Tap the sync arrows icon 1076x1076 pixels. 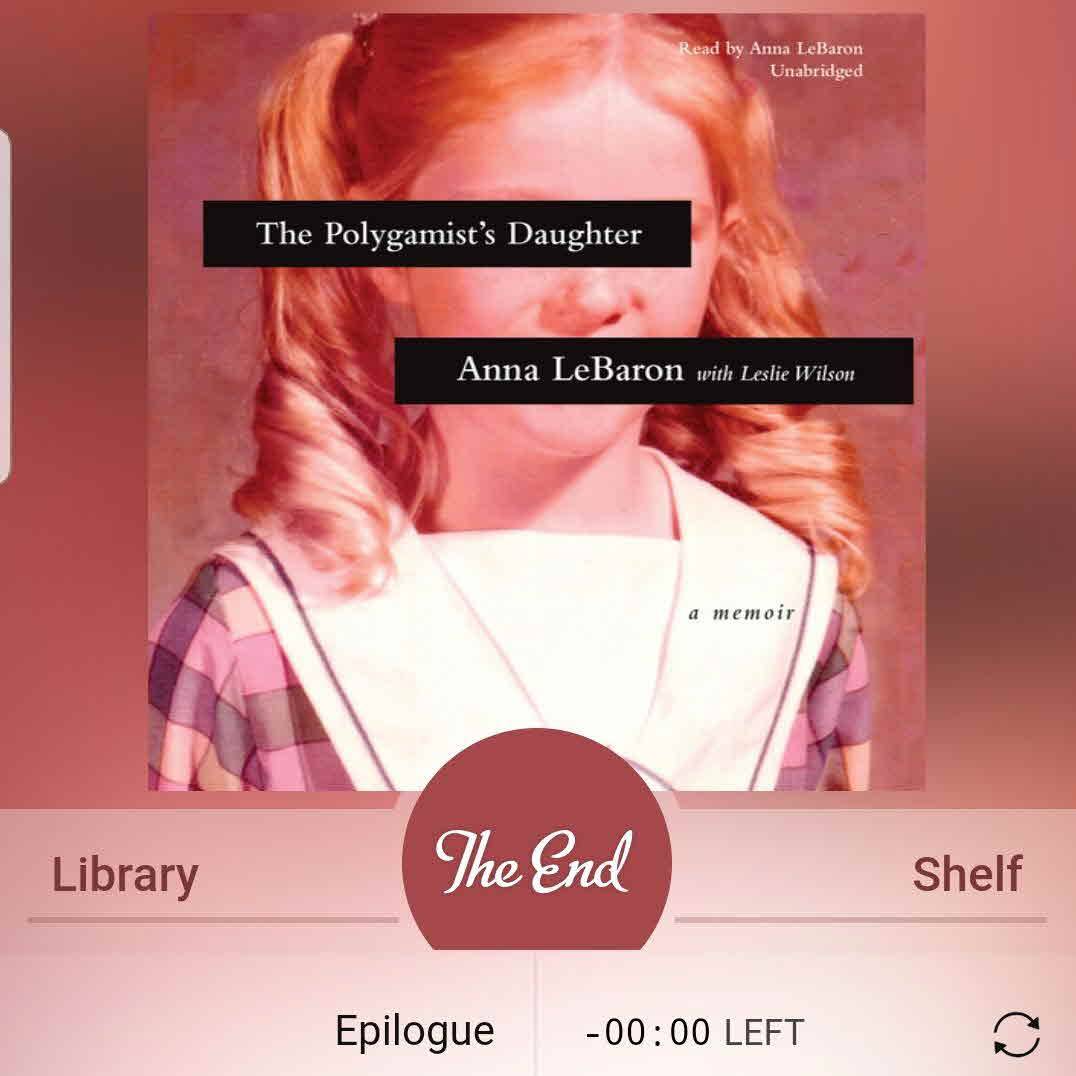(x=1016, y=1034)
